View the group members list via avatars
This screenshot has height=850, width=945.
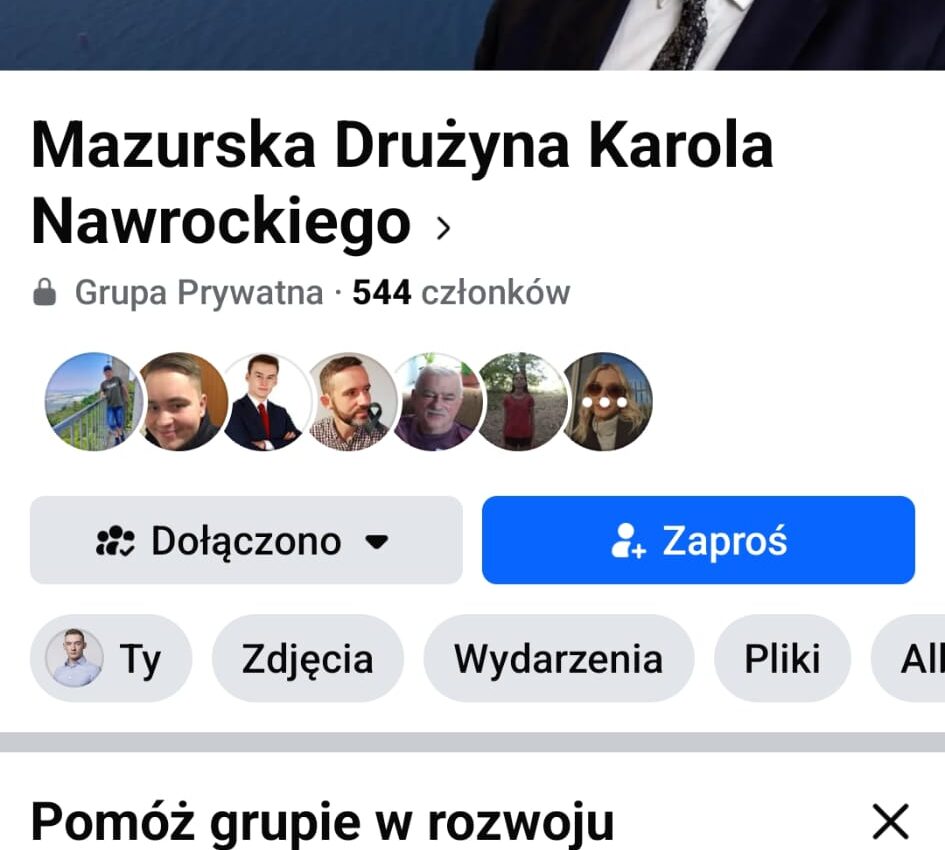[348, 402]
